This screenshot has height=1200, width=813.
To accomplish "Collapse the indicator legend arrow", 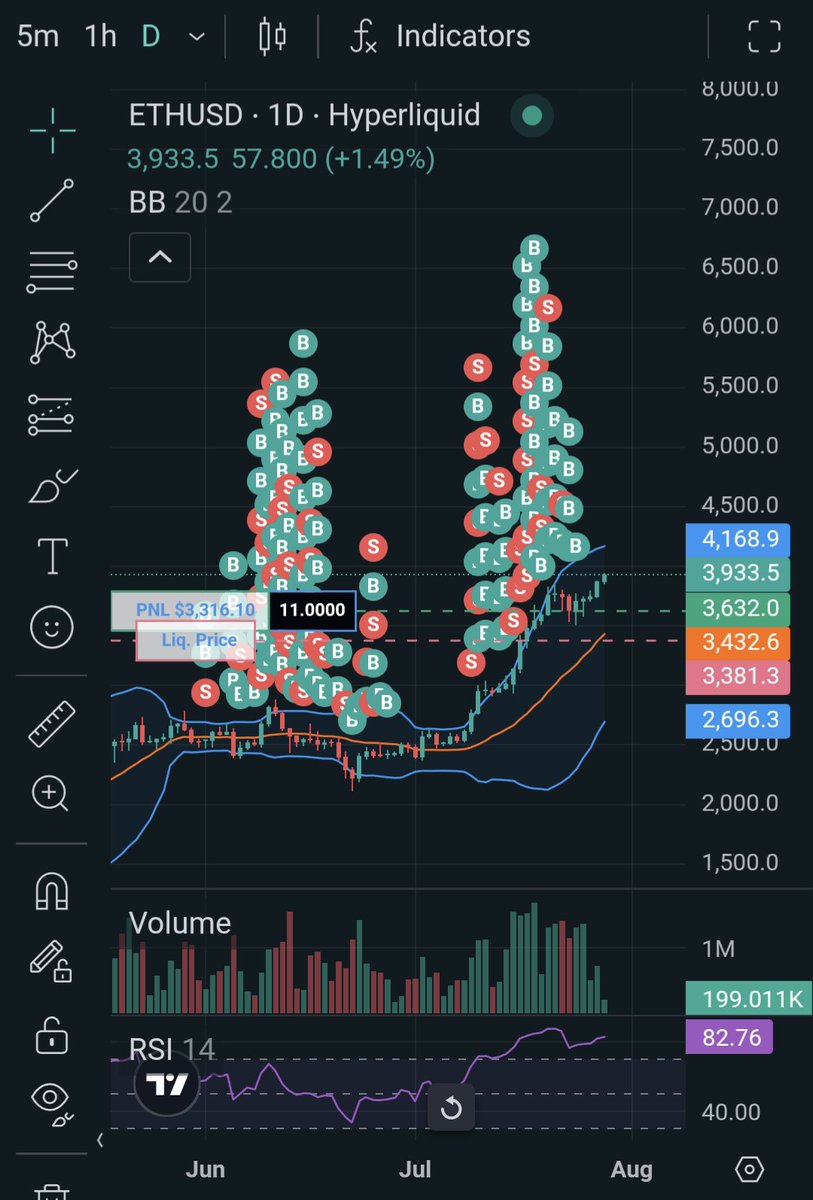I will point(160,257).
